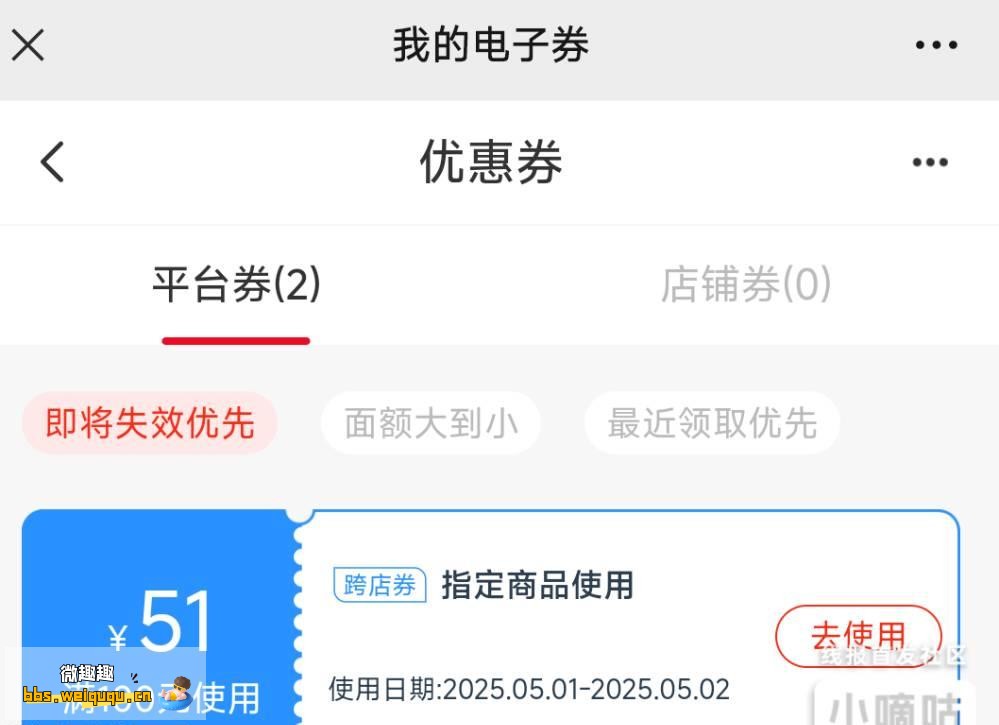Image resolution: width=999 pixels, height=725 pixels.
Task: Sort by 最近领取优先
Action: click(712, 423)
